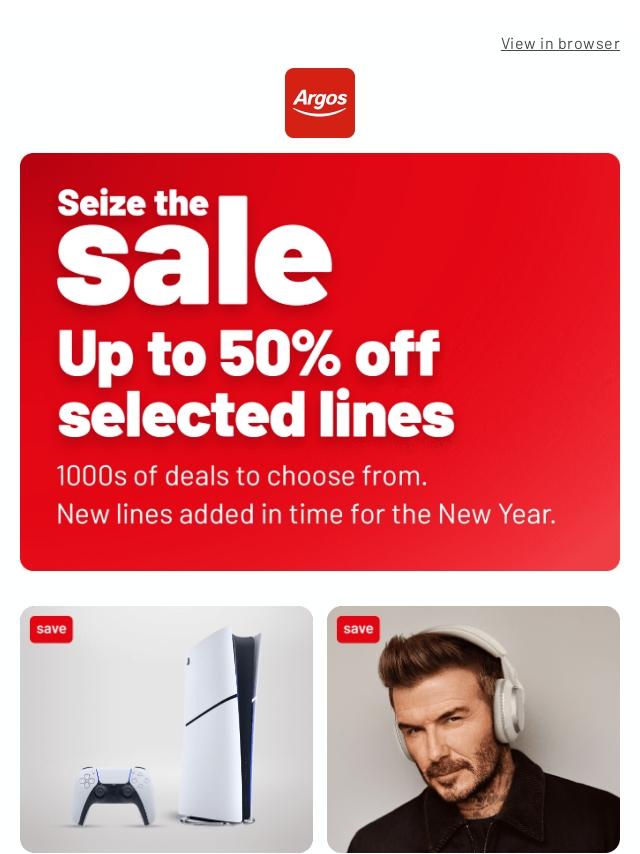Open the View in browser link
The width and height of the screenshot is (640, 854).
(x=560, y=43)
